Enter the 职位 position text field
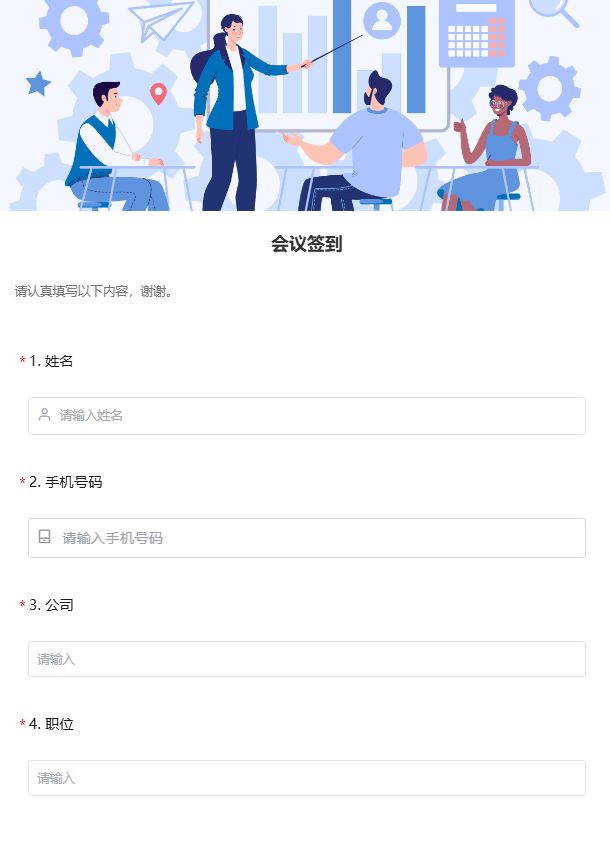Screen dimensions: 610x850 pos(306,778)
